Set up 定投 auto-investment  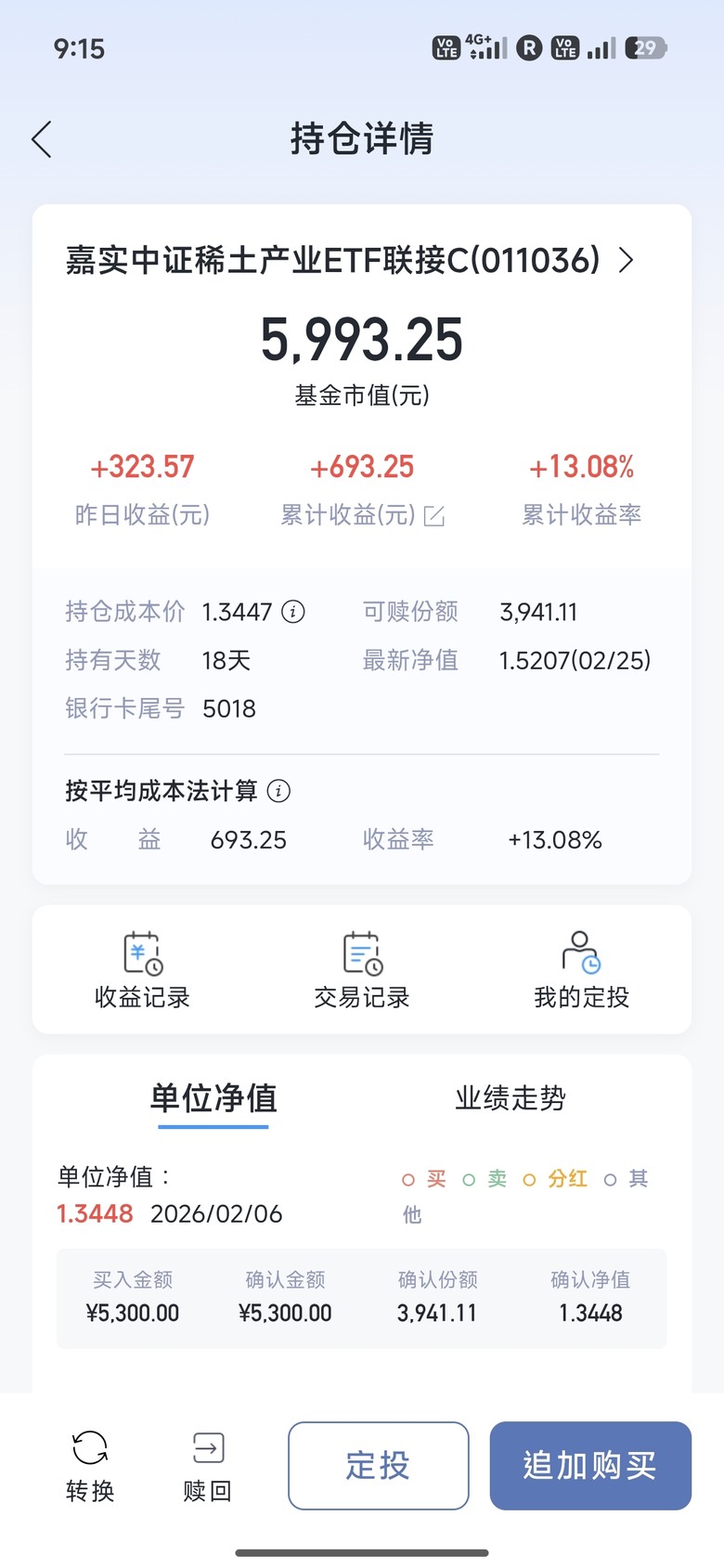[378, 1465]
